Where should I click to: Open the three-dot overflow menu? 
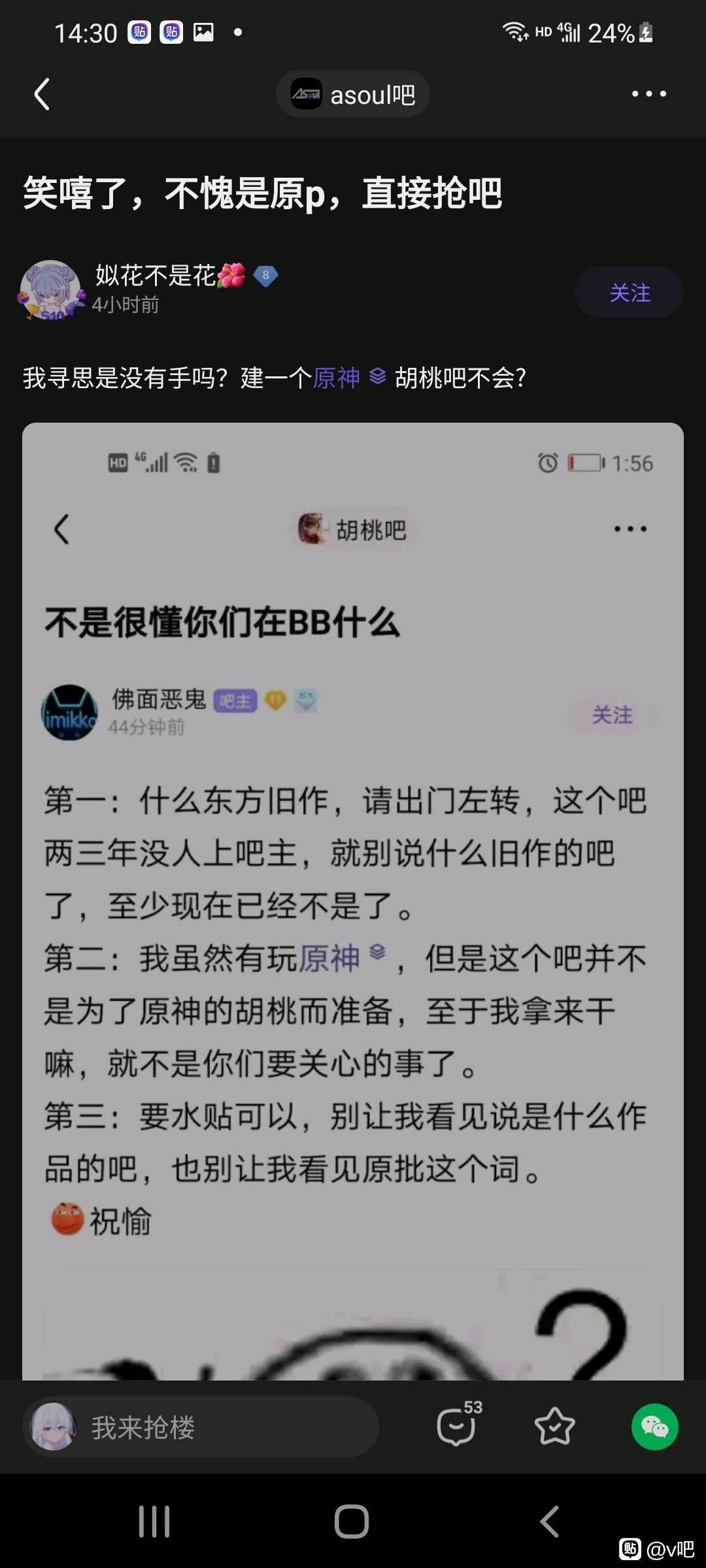coord(648,94)
